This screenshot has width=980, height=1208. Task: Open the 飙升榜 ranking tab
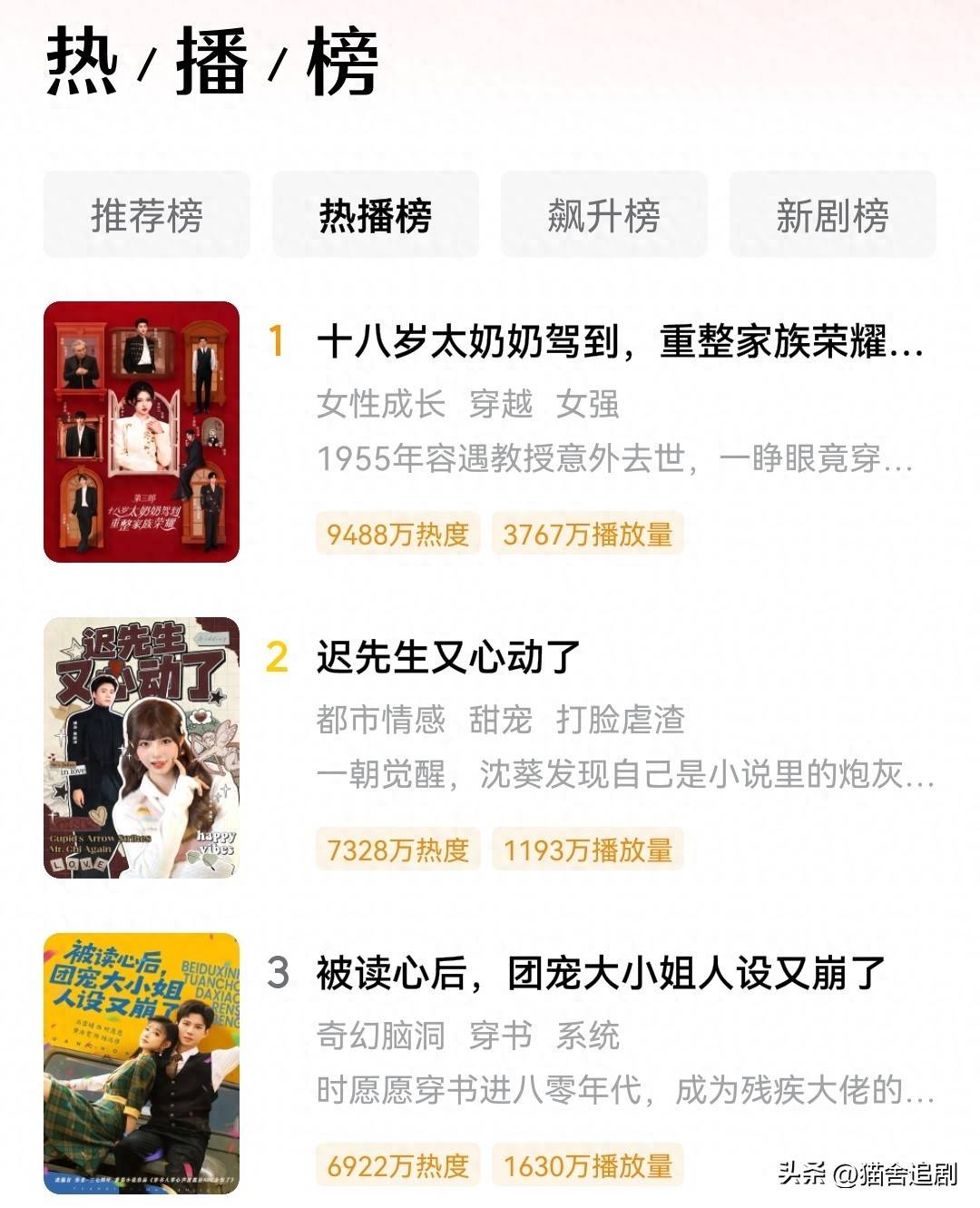tap(604, 216)
